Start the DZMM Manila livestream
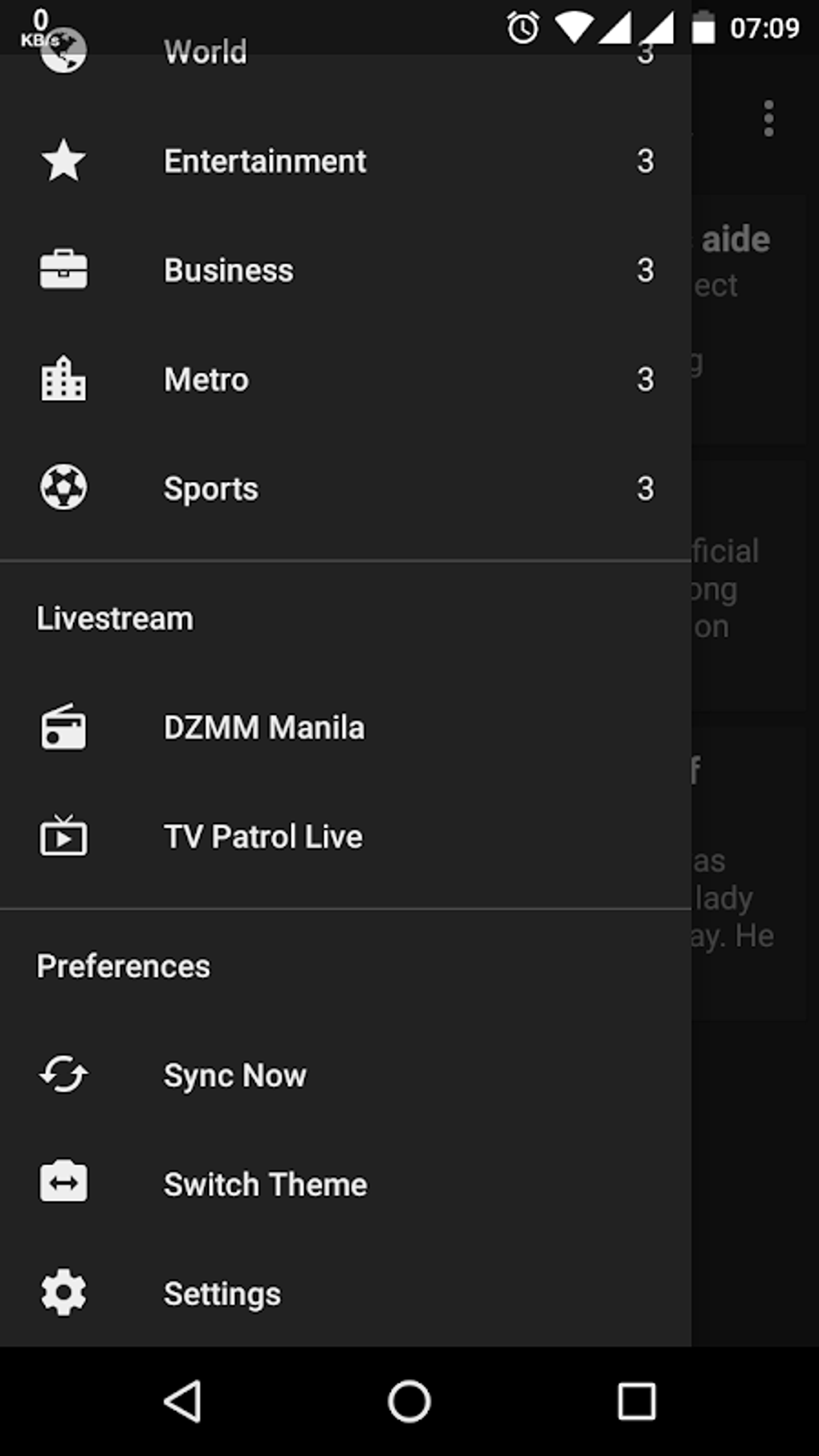Screen dimensions: 819x1456 pos(264,728)
